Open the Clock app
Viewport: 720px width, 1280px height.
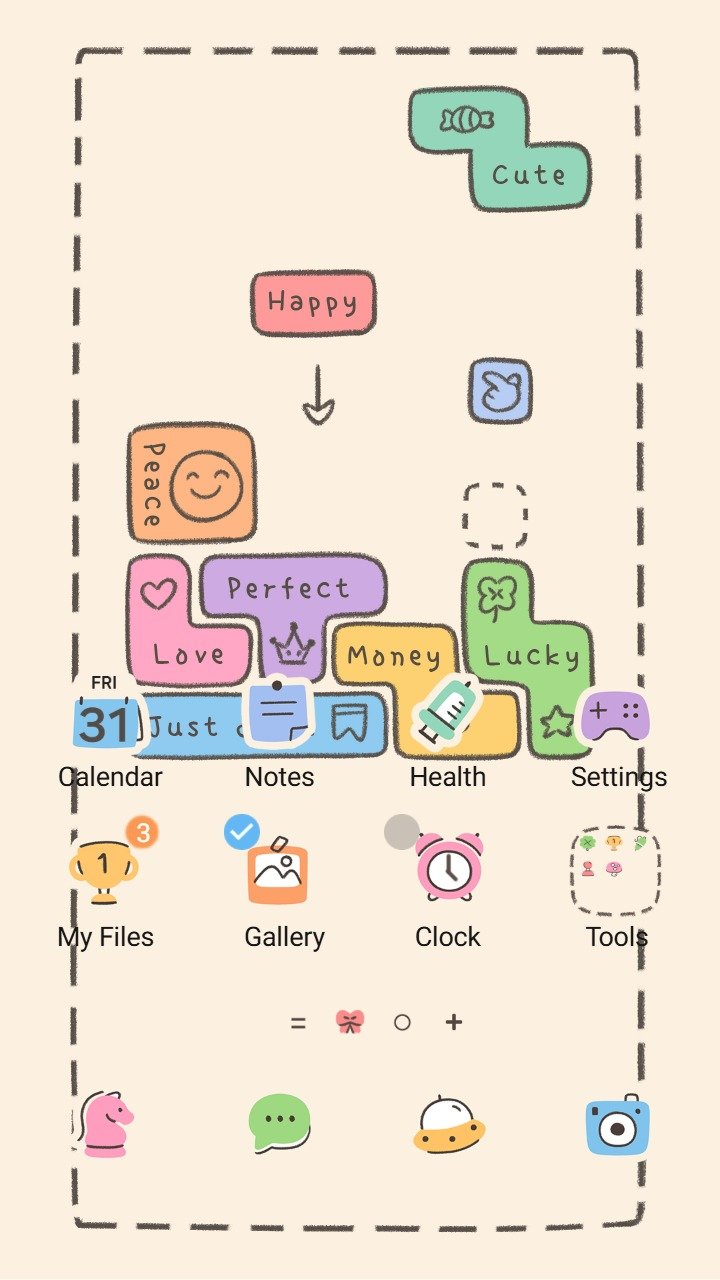[449, 868]
